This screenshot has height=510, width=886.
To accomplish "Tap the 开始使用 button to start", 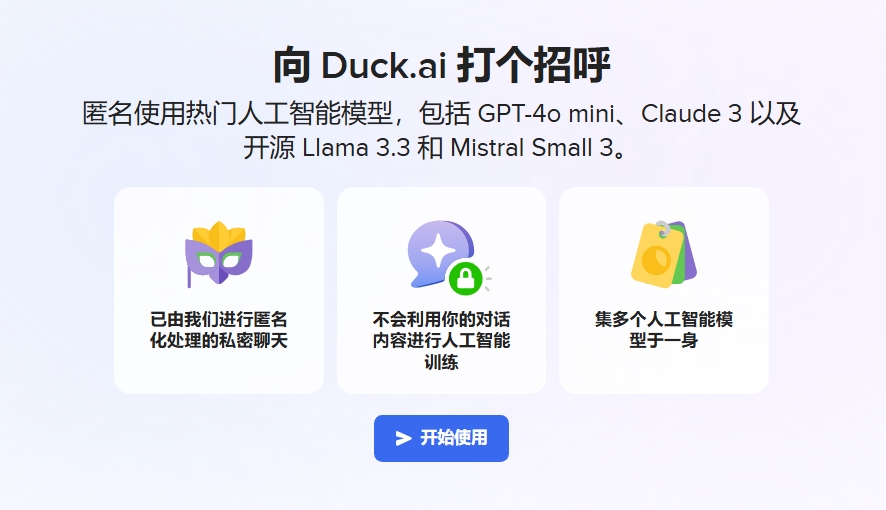I will 441,438.
